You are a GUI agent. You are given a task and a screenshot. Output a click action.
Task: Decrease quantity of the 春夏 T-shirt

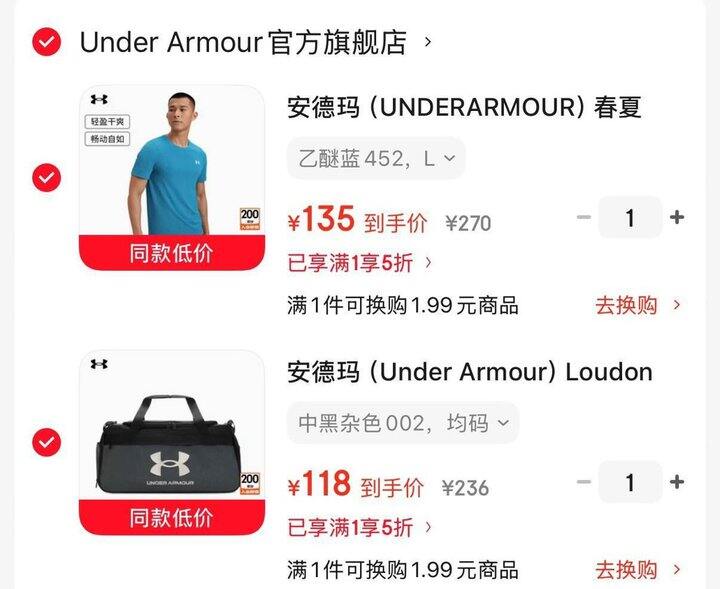tap(584, 217)
